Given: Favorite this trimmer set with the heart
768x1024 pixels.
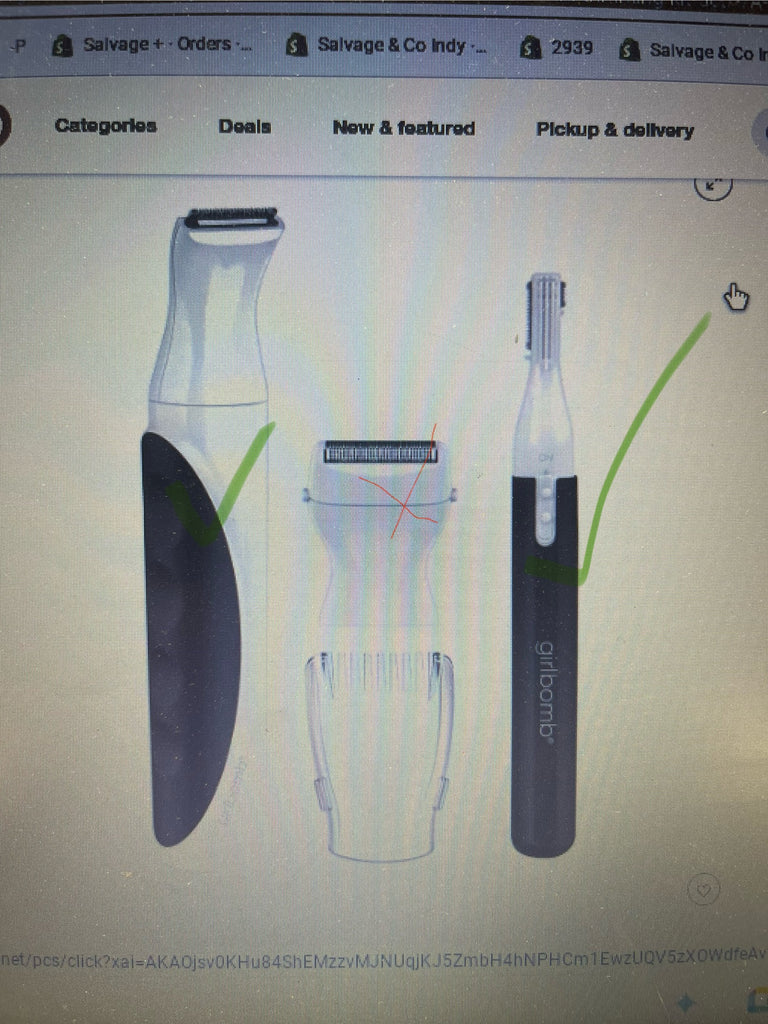Looking at the screenshot, I should 705,889.
